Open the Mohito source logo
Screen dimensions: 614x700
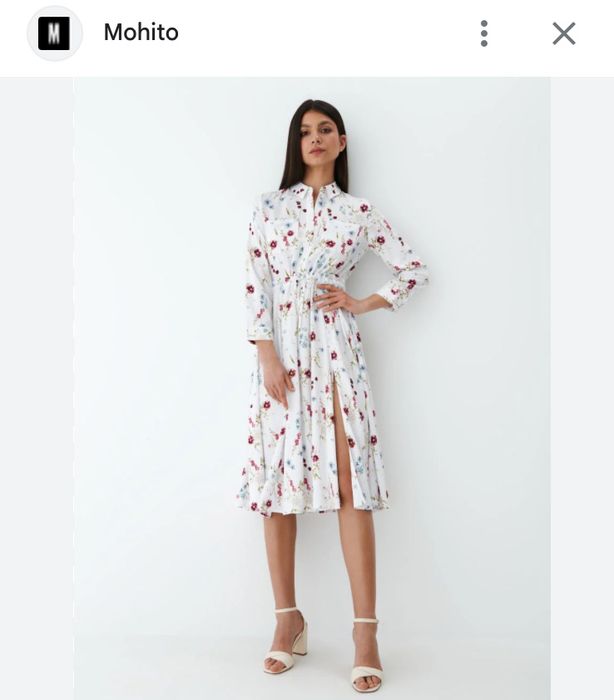click(54, 34)
